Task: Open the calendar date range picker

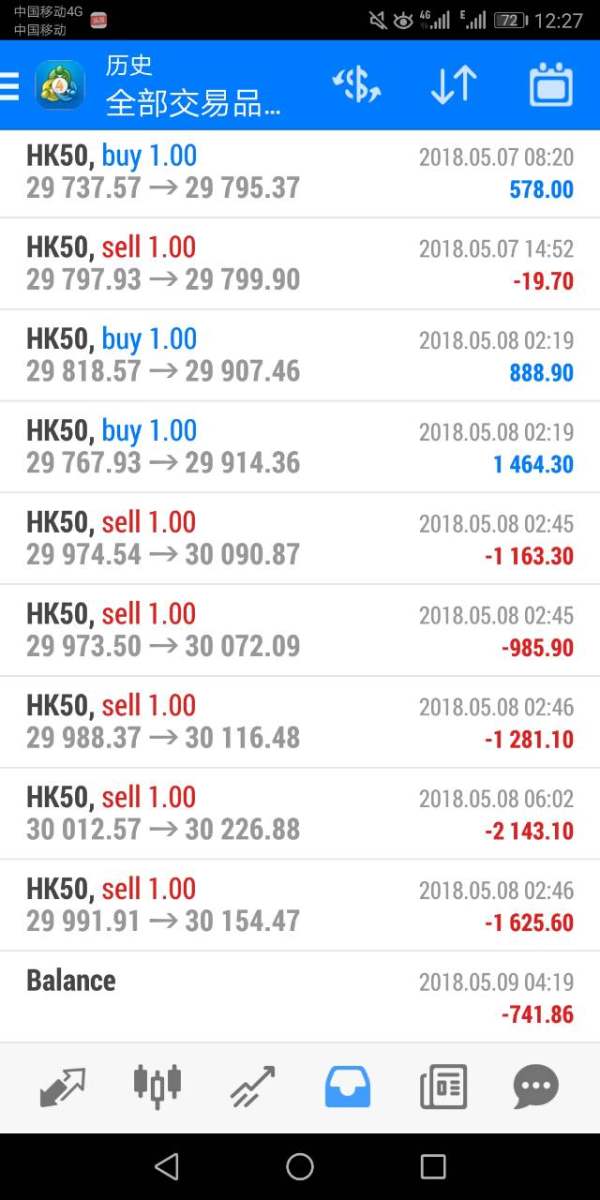Action: pos(550,86)
